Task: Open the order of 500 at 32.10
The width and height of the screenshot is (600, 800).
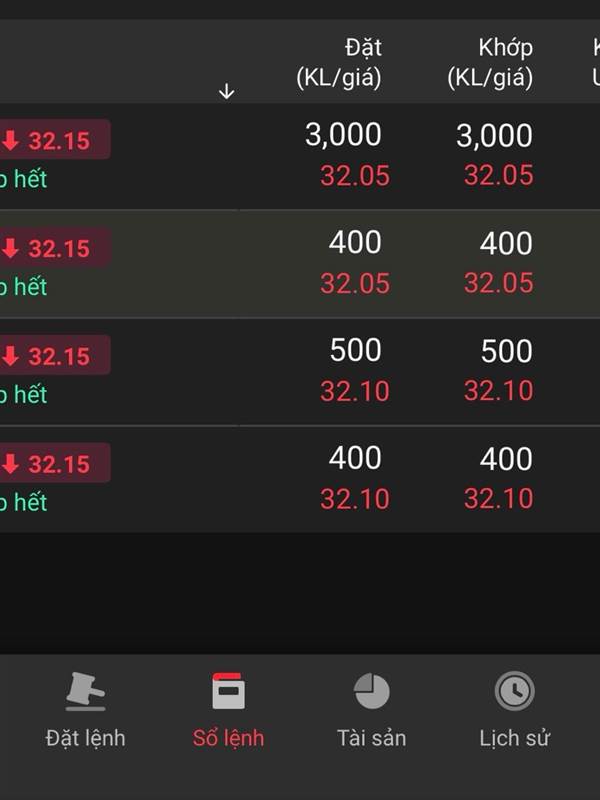Action: point(300,372)
